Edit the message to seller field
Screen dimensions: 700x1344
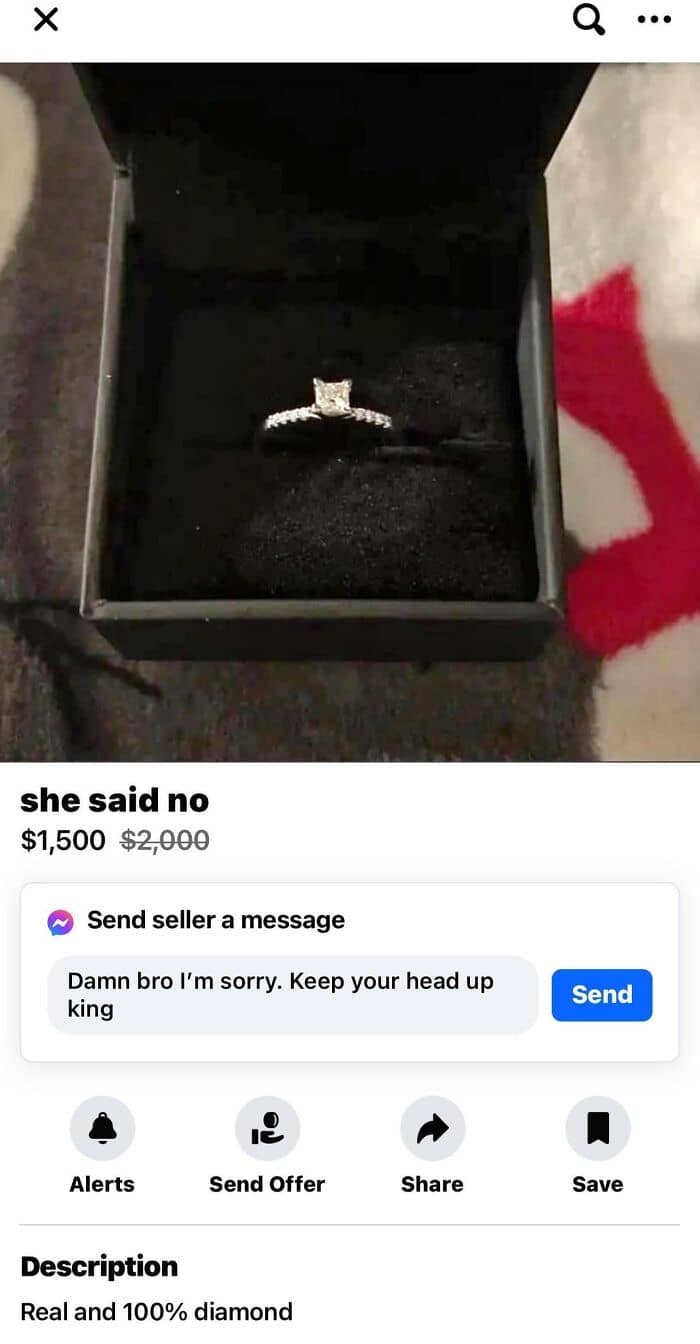point(293,995)
